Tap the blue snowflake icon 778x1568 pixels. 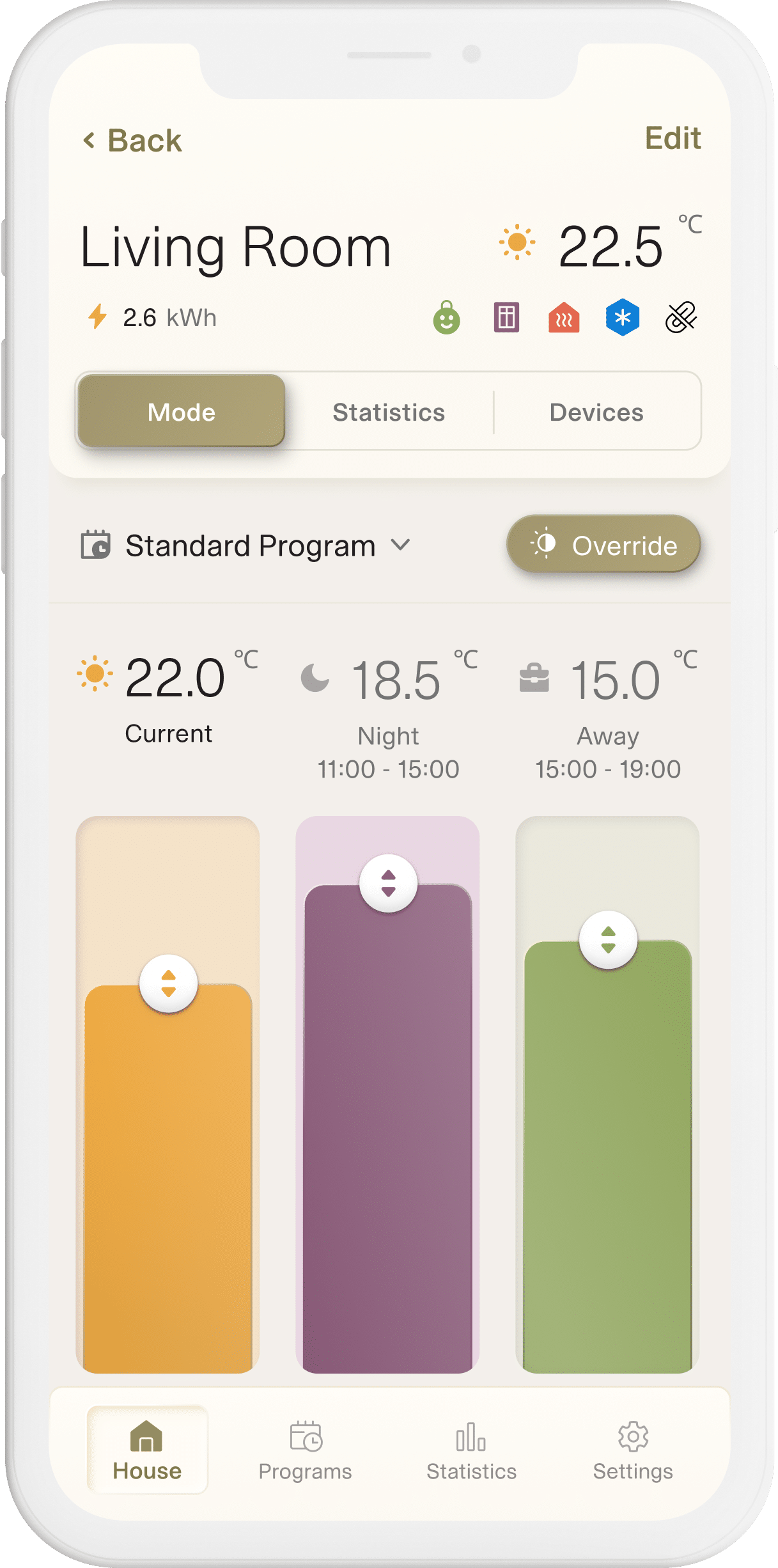tap(622, 317)
